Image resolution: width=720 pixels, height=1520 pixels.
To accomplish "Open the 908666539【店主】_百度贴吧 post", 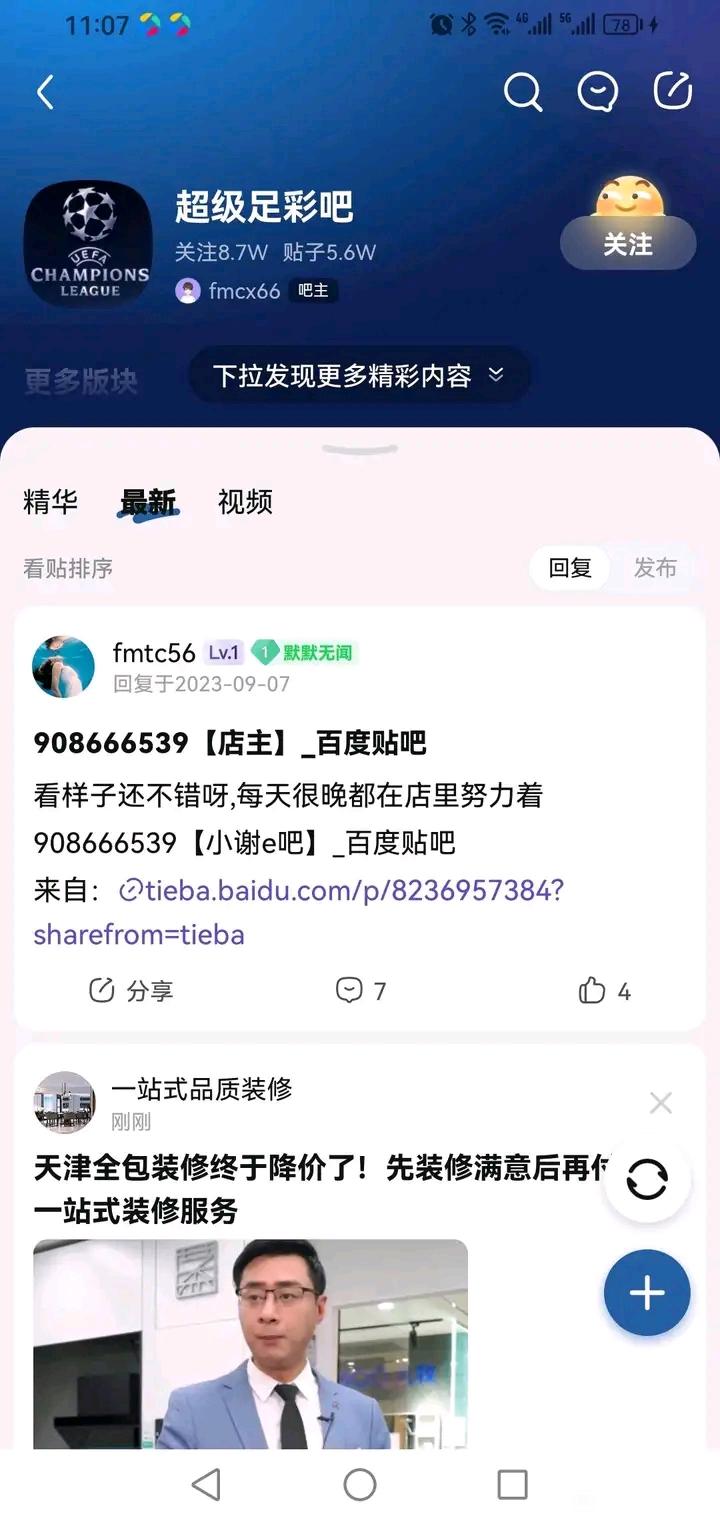I will point(230,743).
